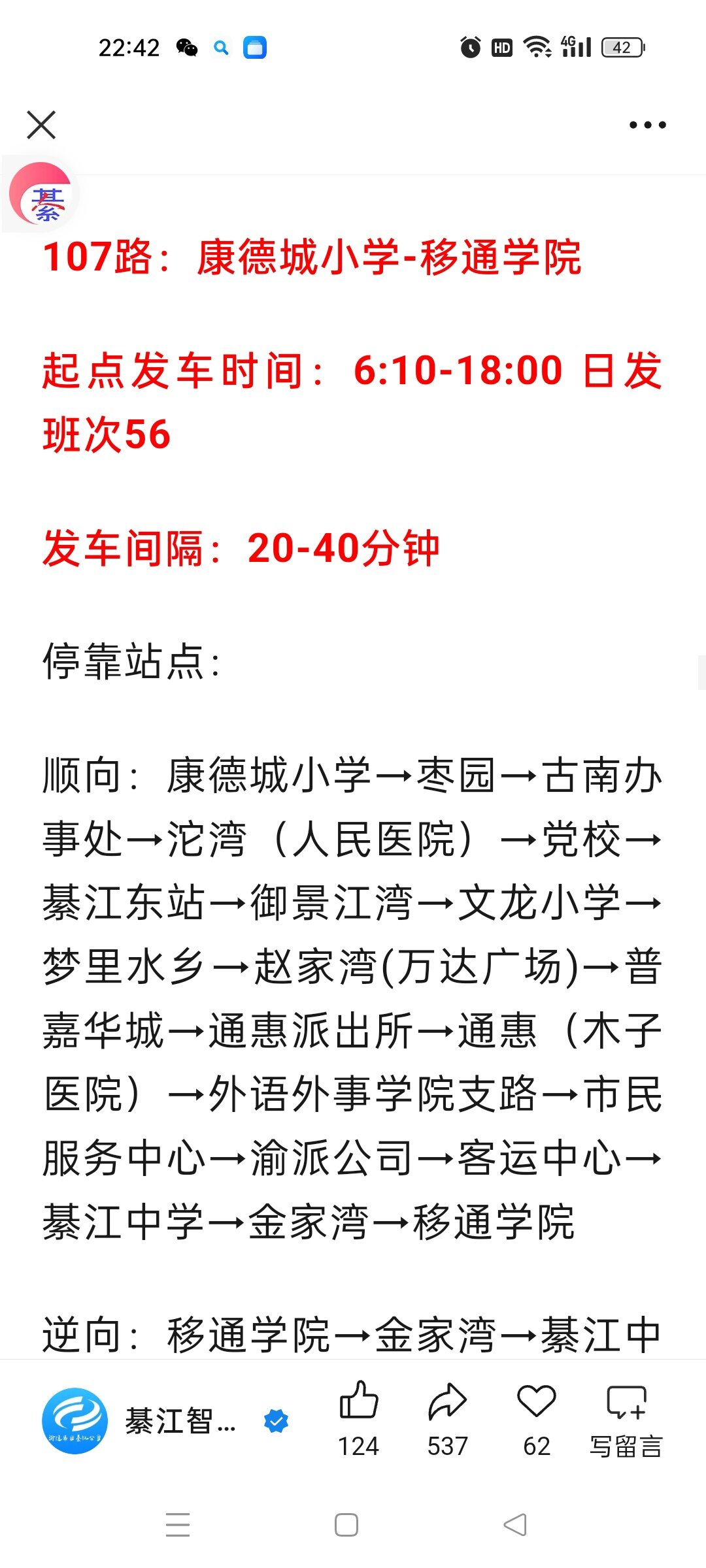This screenshot has width=706, height=1568.
Task: Return to the home screen
Action: (x=346, y=1525)
